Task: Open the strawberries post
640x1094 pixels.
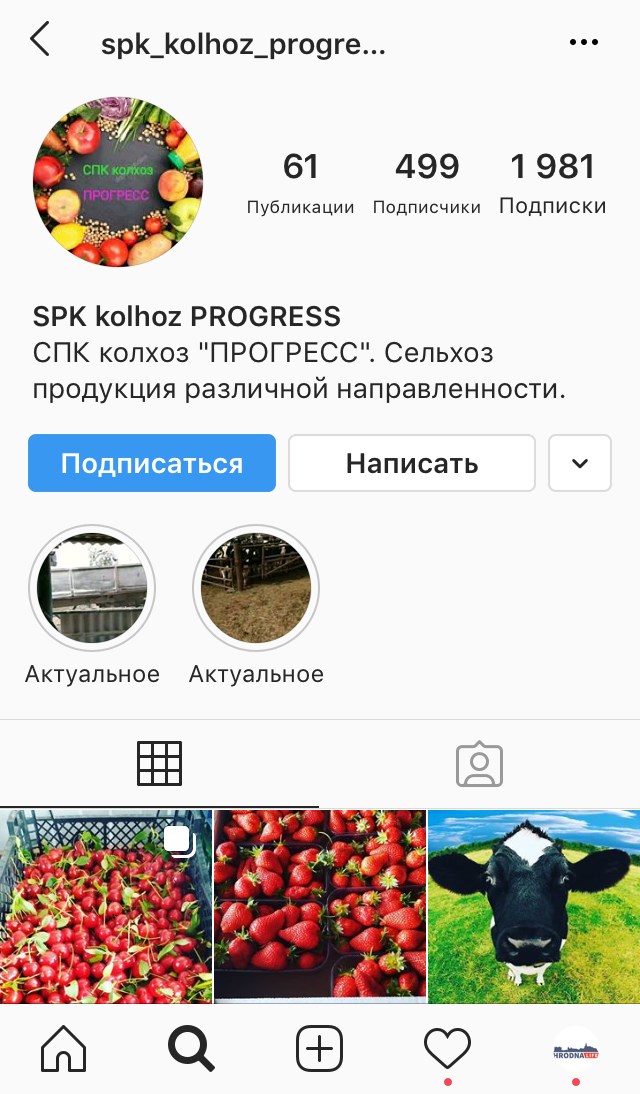Action: 320,905
